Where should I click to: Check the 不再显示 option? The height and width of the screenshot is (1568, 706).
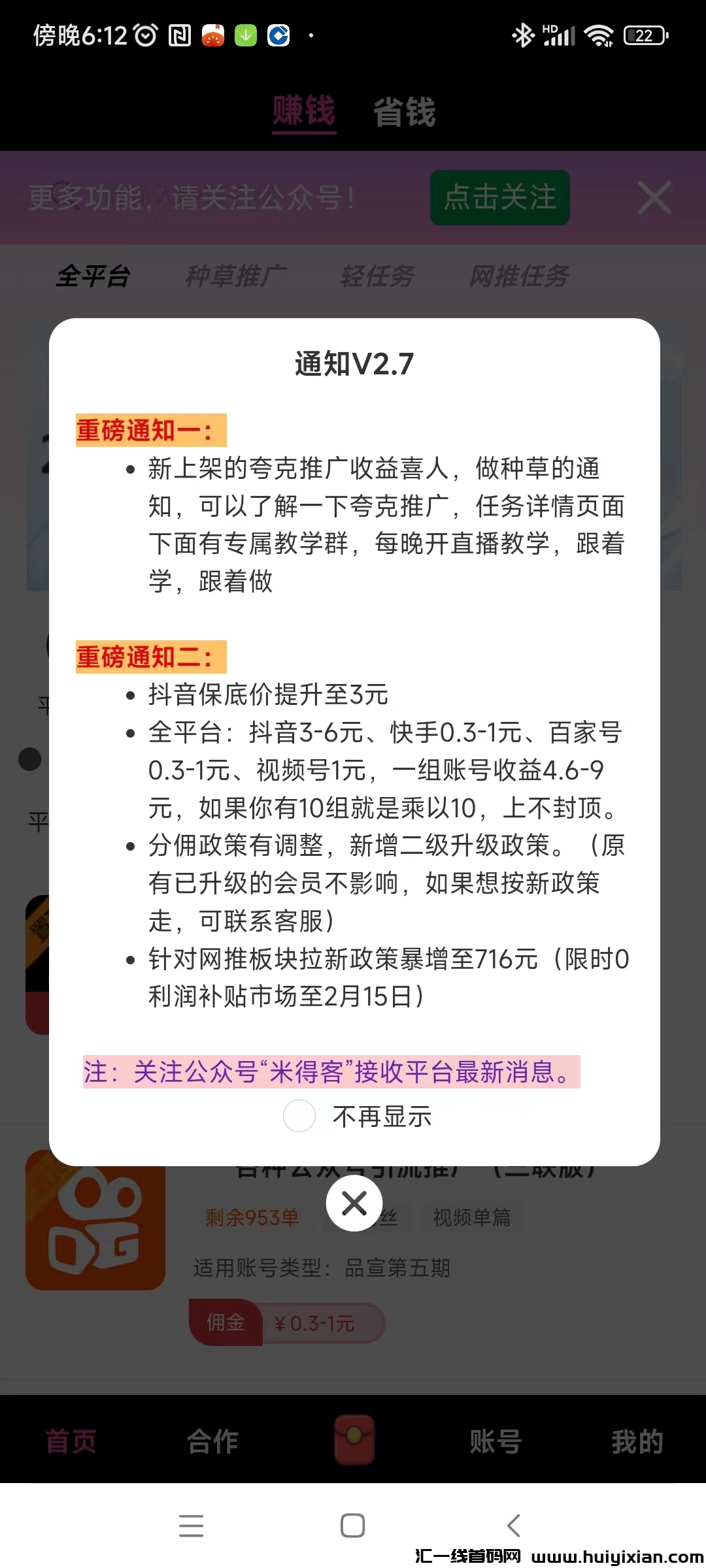pos(299,1116)
